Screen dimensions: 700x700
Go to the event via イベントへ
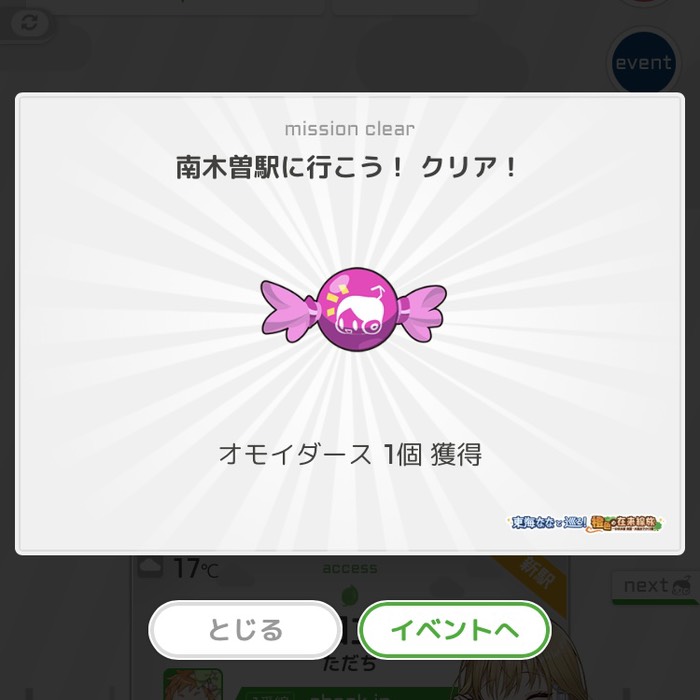tap(455, 630)
